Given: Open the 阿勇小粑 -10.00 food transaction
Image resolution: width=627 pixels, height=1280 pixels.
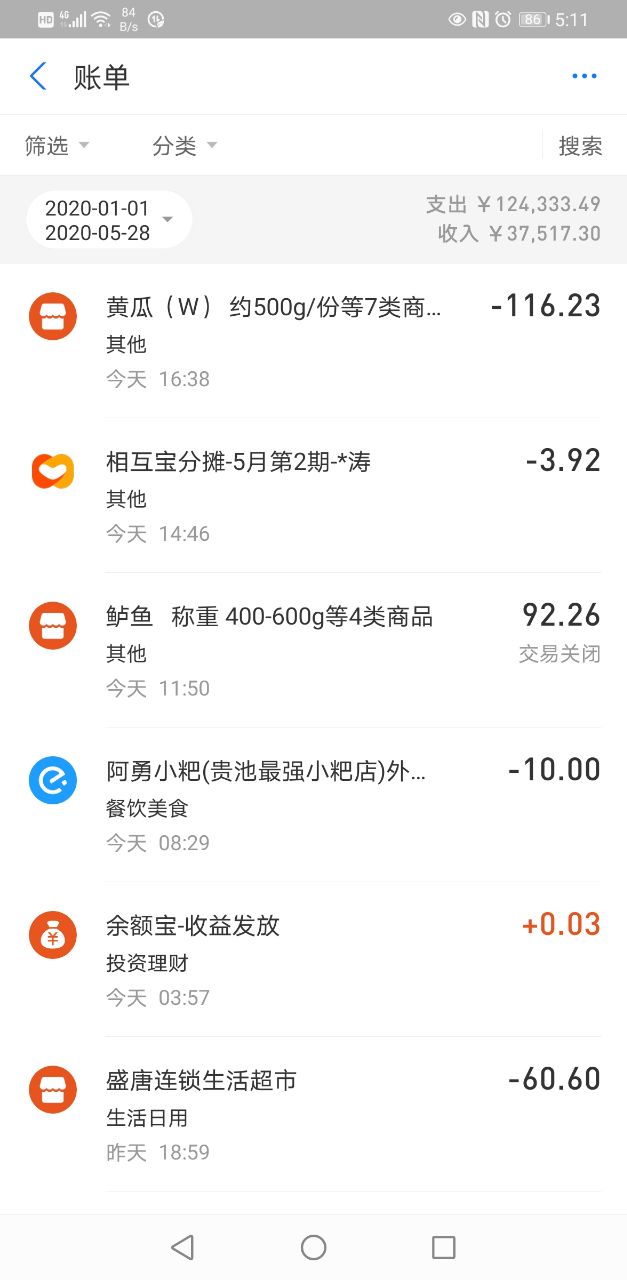Looking at the screenshot, I should pyautogui.click(x=313, y=805).
